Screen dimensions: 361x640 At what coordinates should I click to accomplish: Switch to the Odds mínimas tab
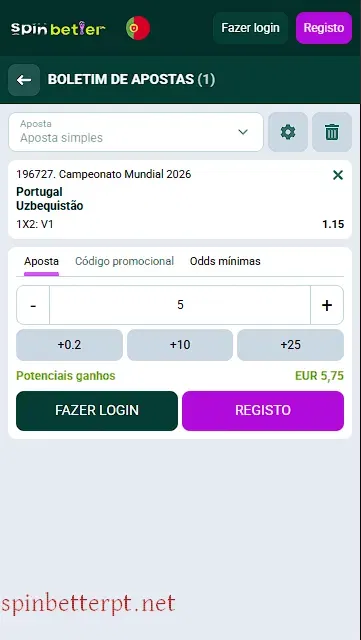[x=225, y=261]
